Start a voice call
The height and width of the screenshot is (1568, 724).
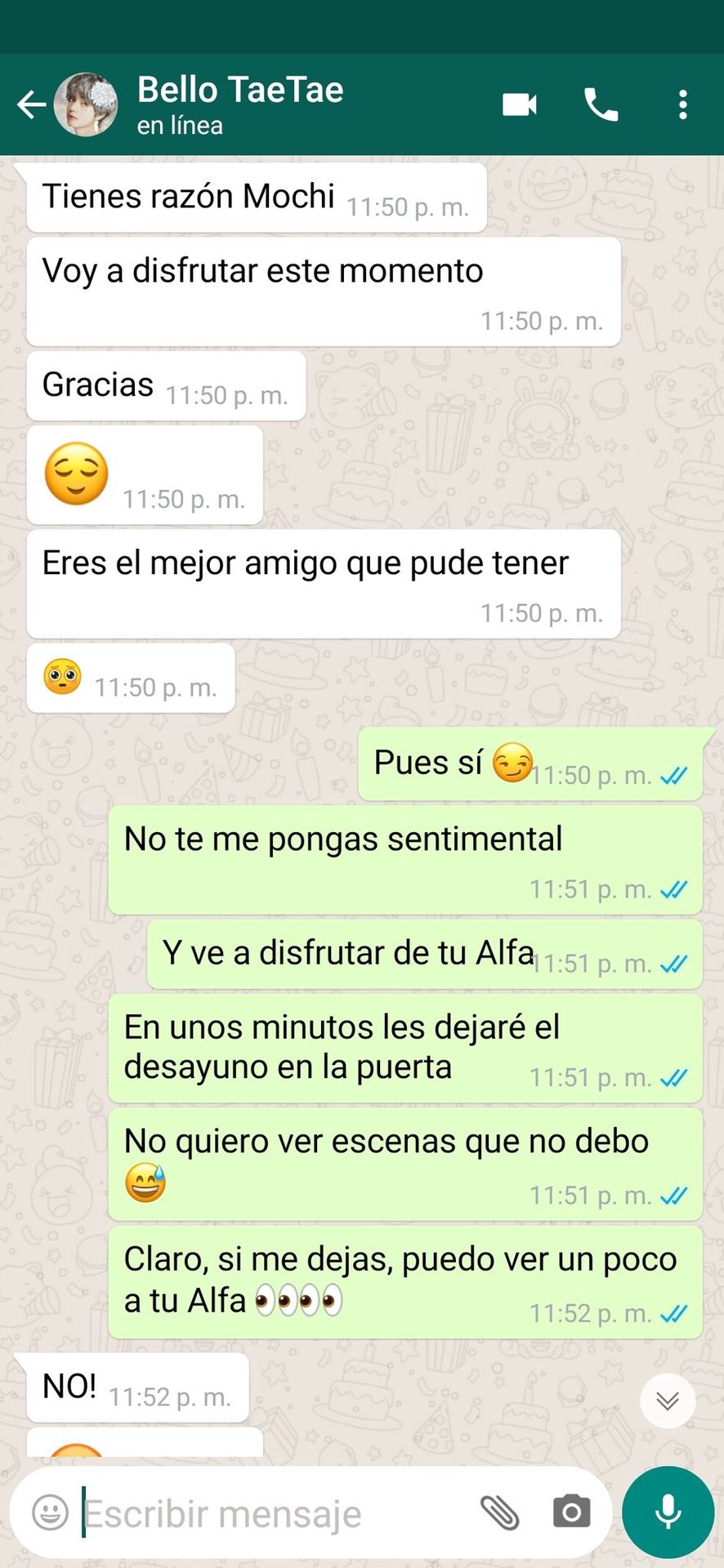coord(601,105)
